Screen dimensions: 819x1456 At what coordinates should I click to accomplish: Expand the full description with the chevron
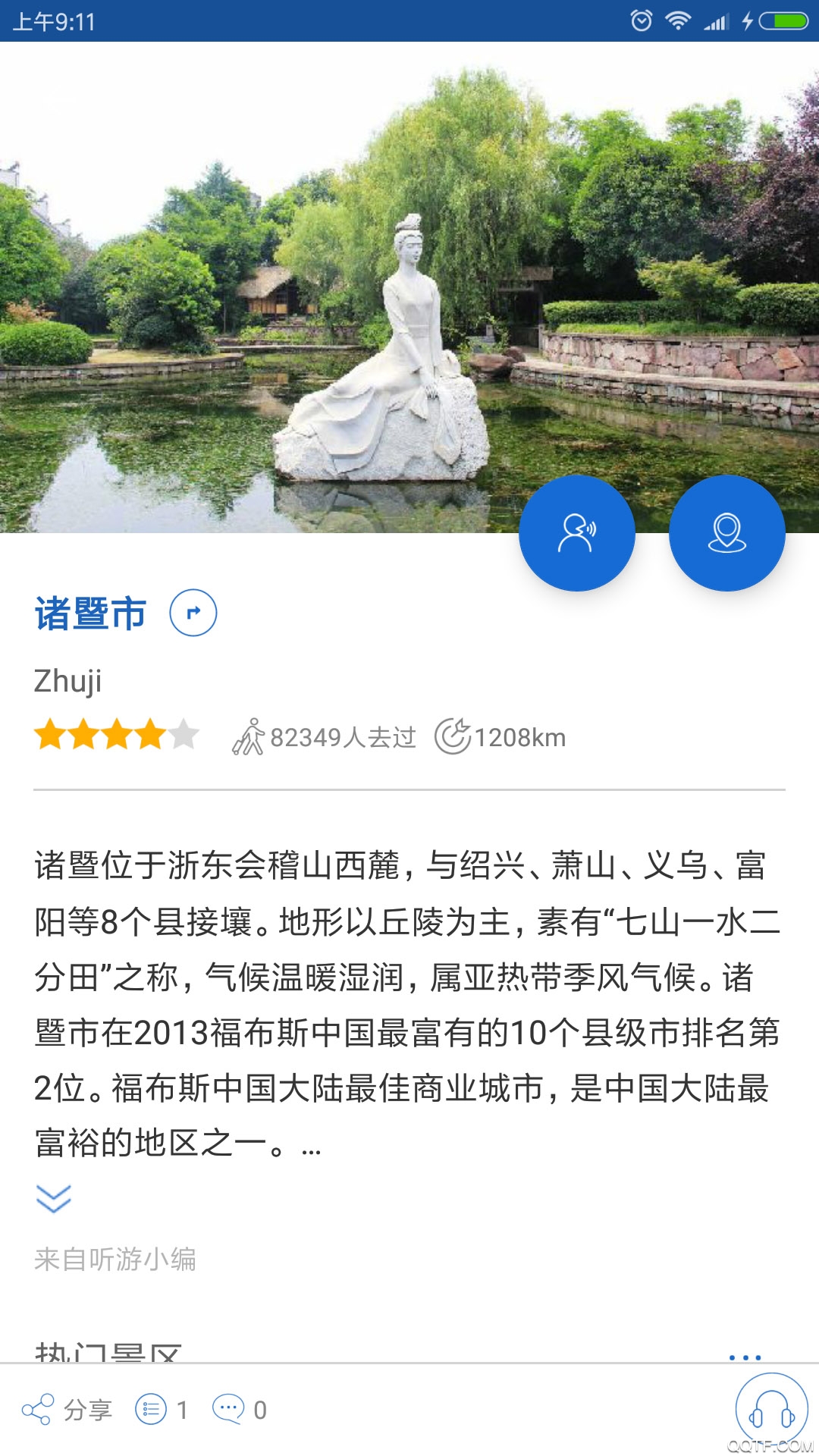click(x=54, y=1199)
